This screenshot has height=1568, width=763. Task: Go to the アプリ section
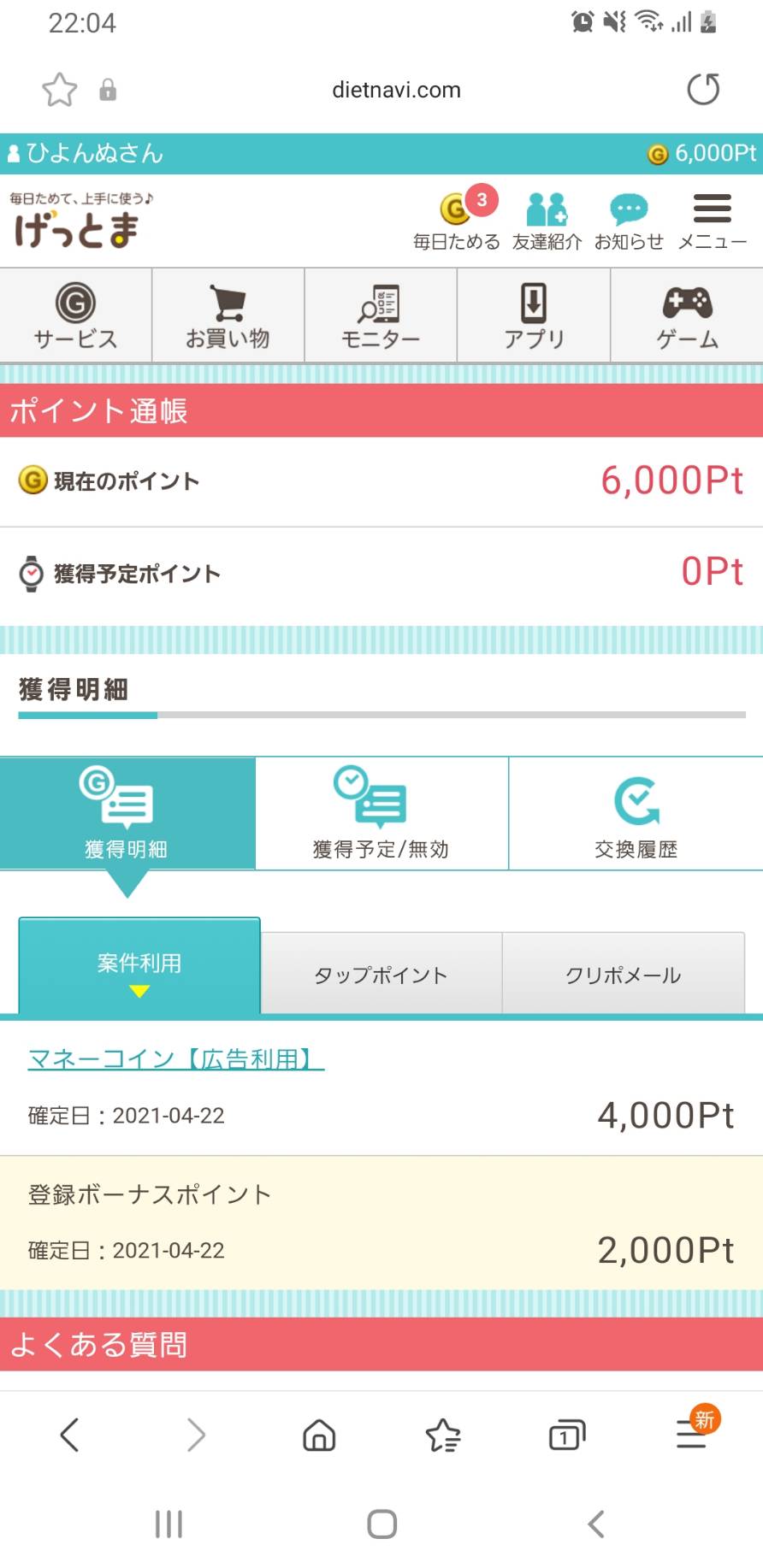pos(534,315)
